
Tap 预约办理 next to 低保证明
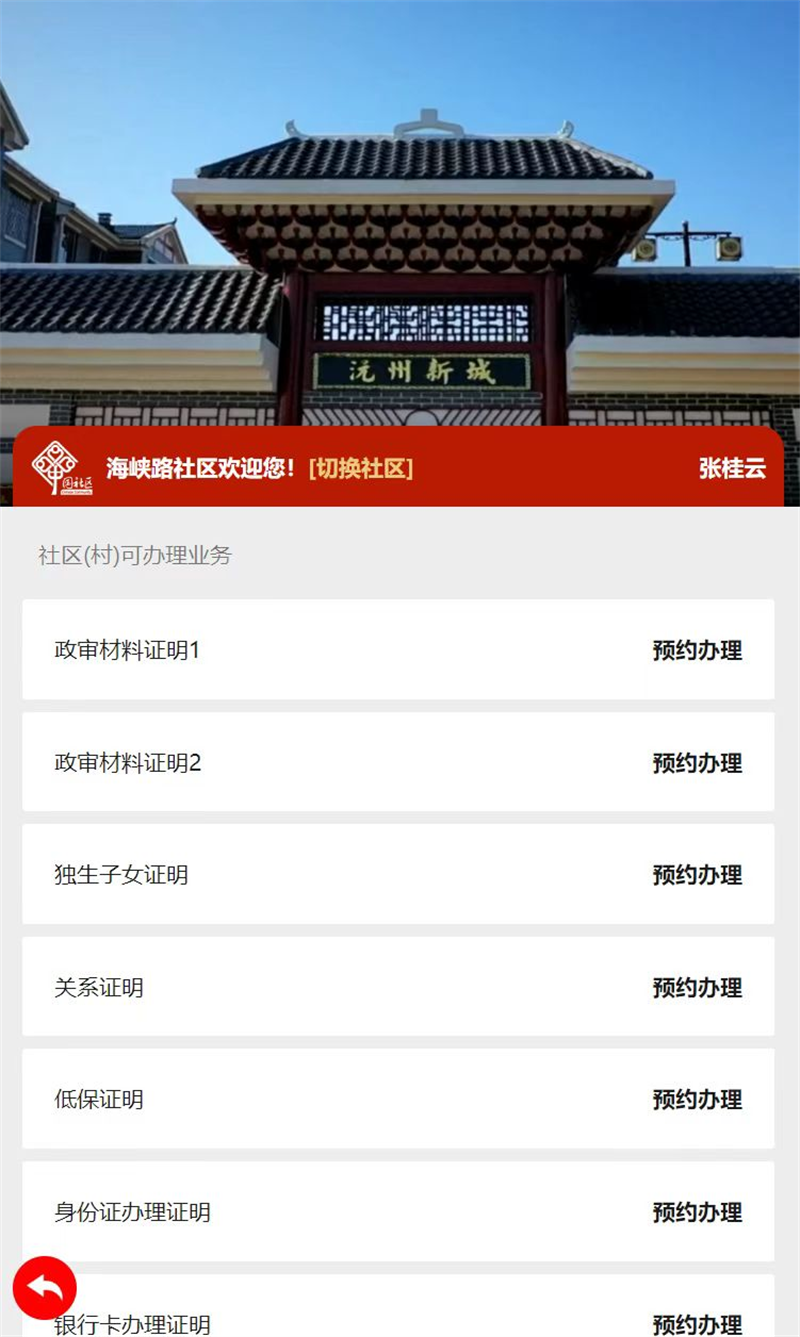pyautogui.click(x=697, y=1100)
